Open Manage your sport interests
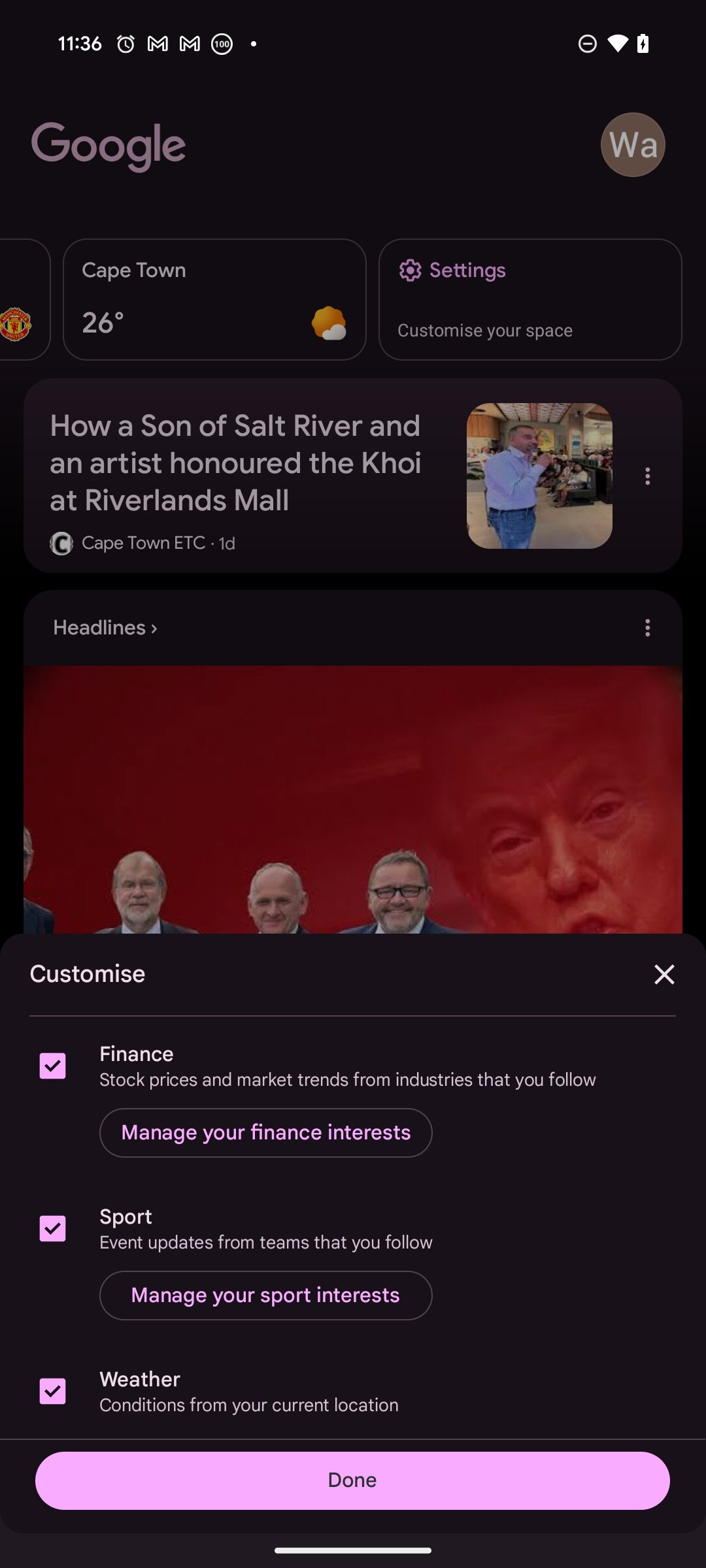706x1568 pixels. pos(265,1295)
